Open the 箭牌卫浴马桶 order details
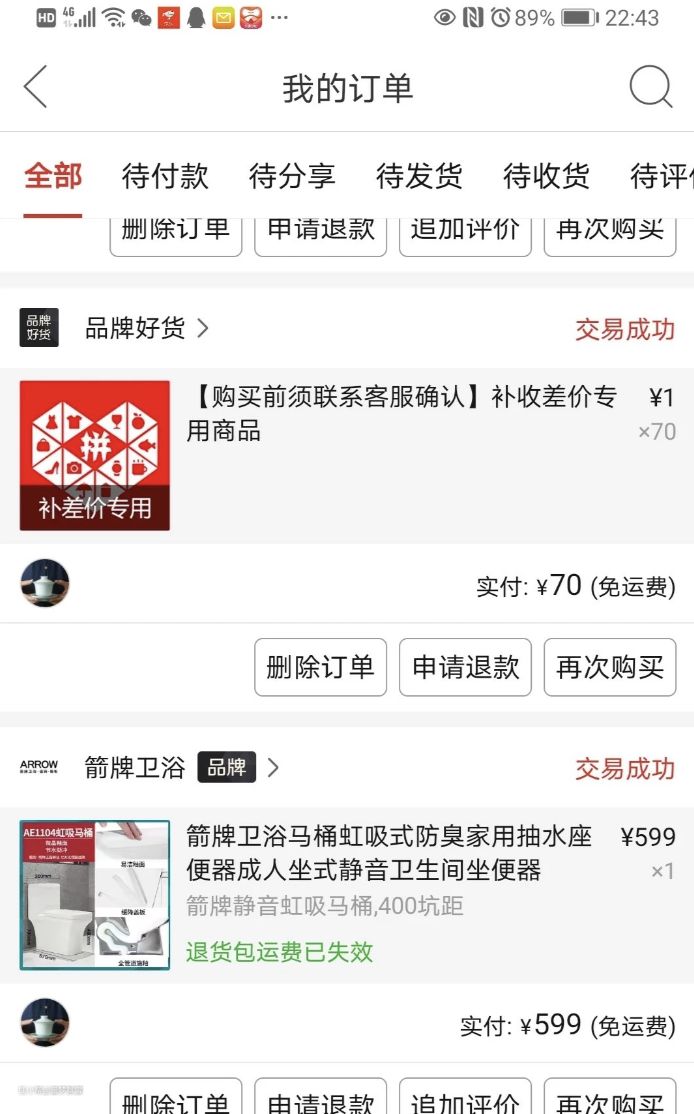Viewport: 694px width, 1114px height. pos(388,853)
